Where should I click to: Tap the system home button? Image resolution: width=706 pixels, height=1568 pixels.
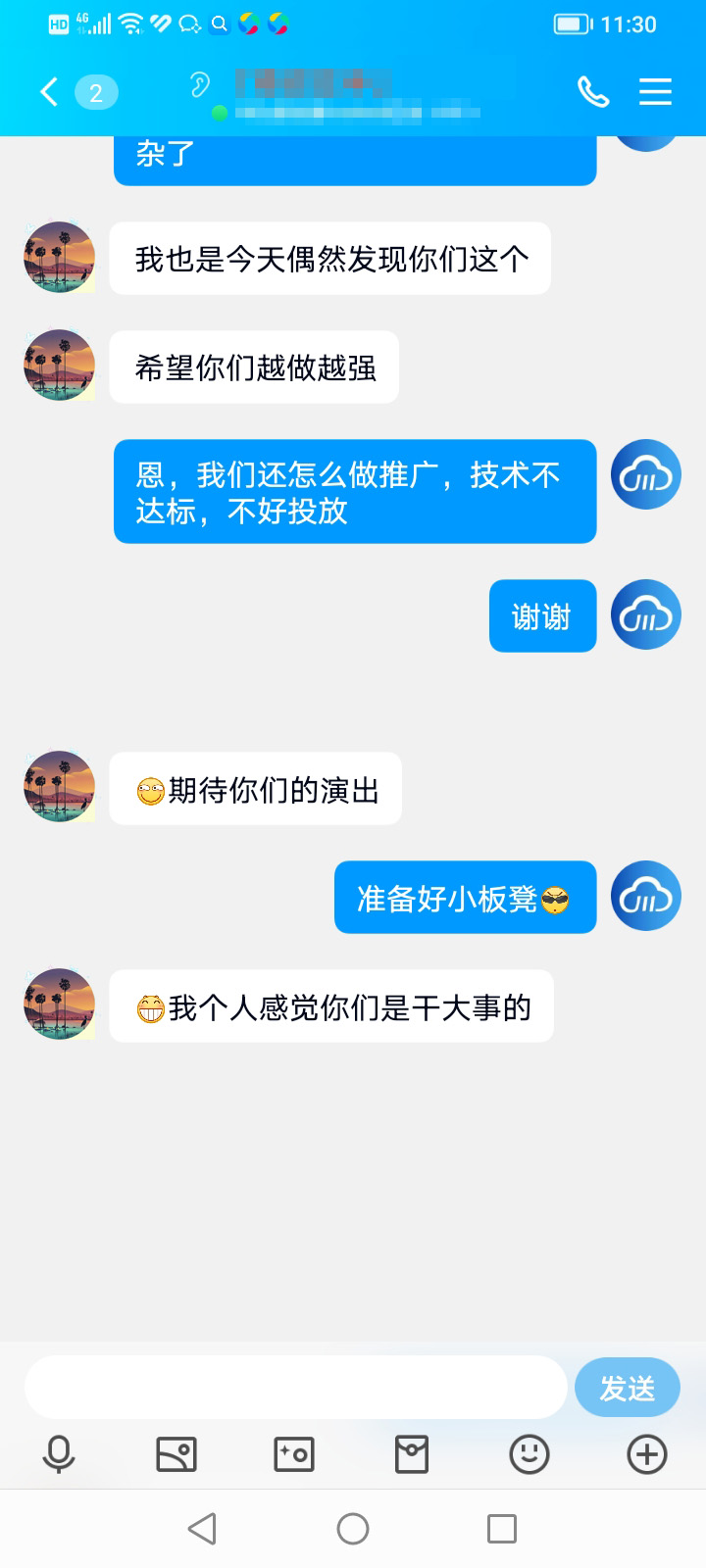tap(353, 1529)
